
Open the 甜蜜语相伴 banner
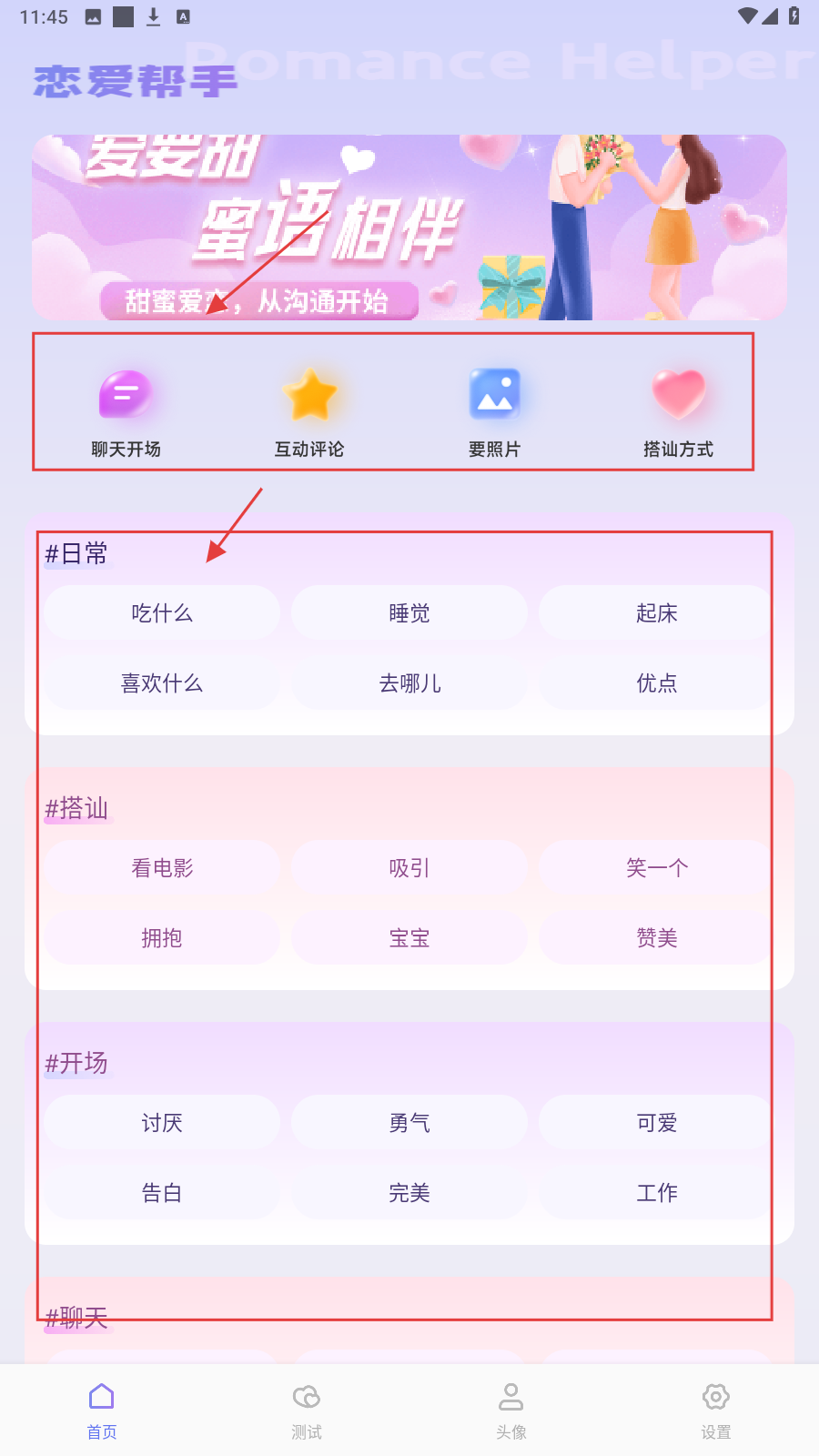point(409,227)
